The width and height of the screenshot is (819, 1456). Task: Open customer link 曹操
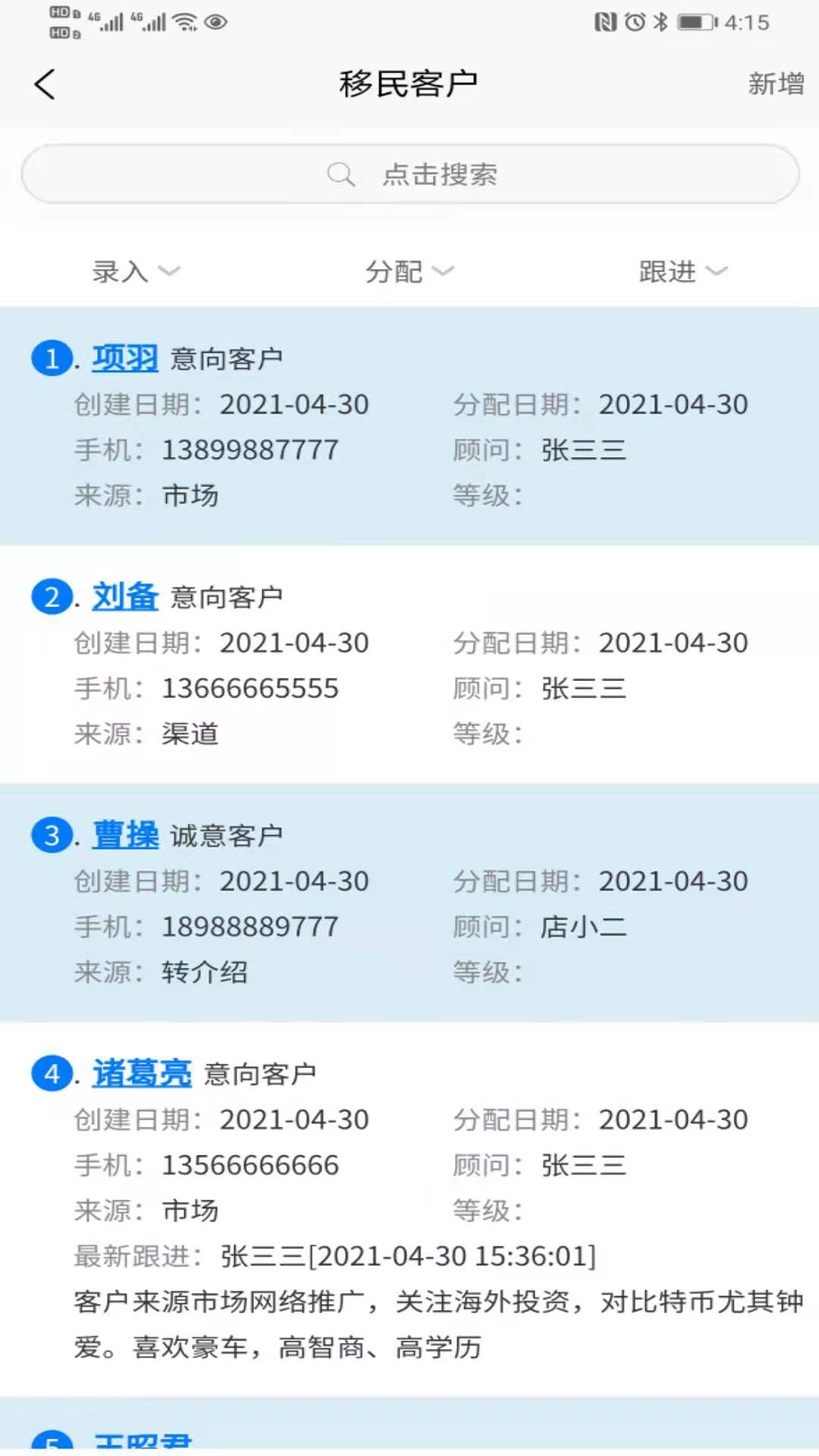125,835
